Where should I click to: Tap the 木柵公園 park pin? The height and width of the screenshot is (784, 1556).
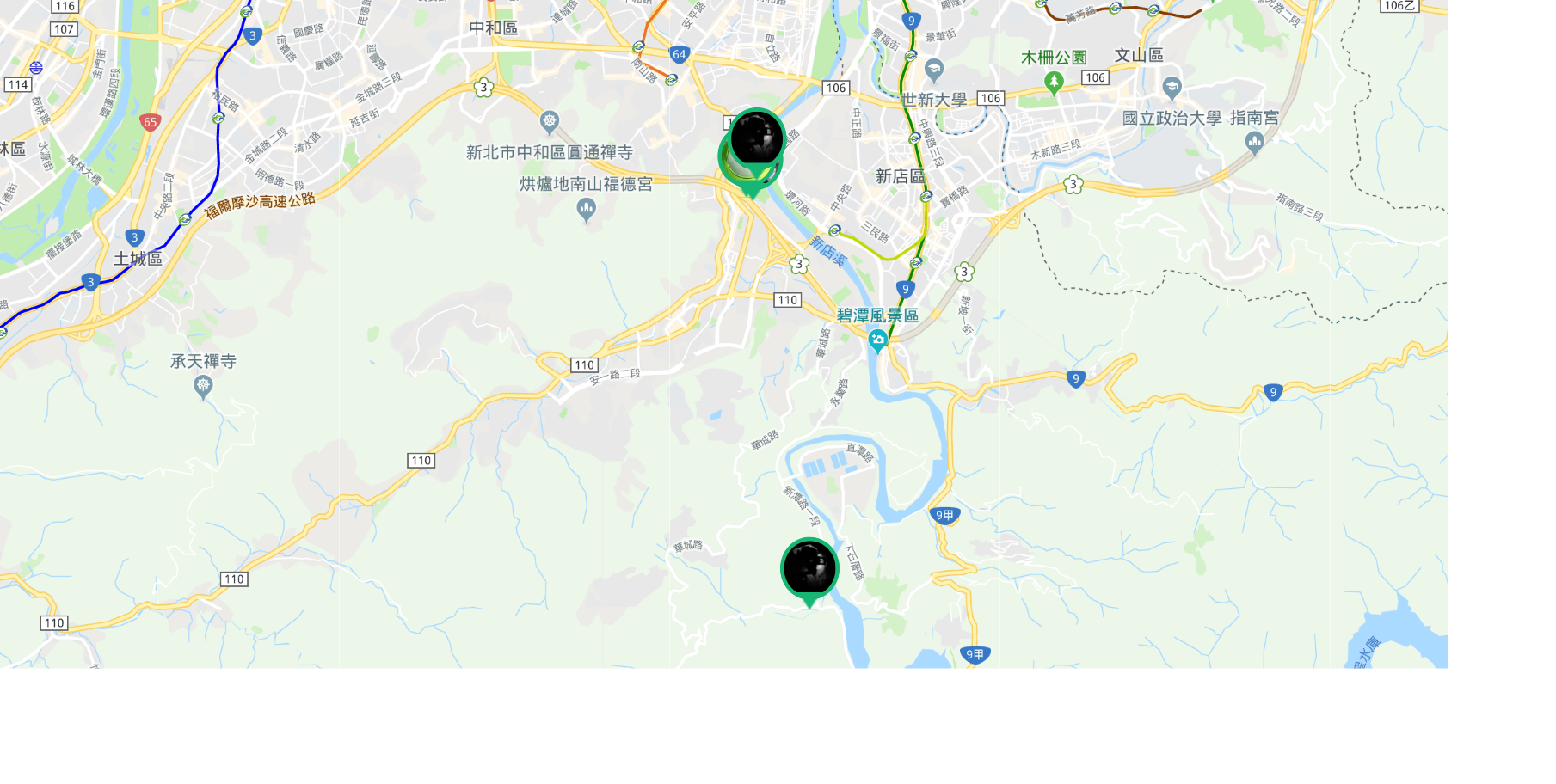tap(1054, 83)
